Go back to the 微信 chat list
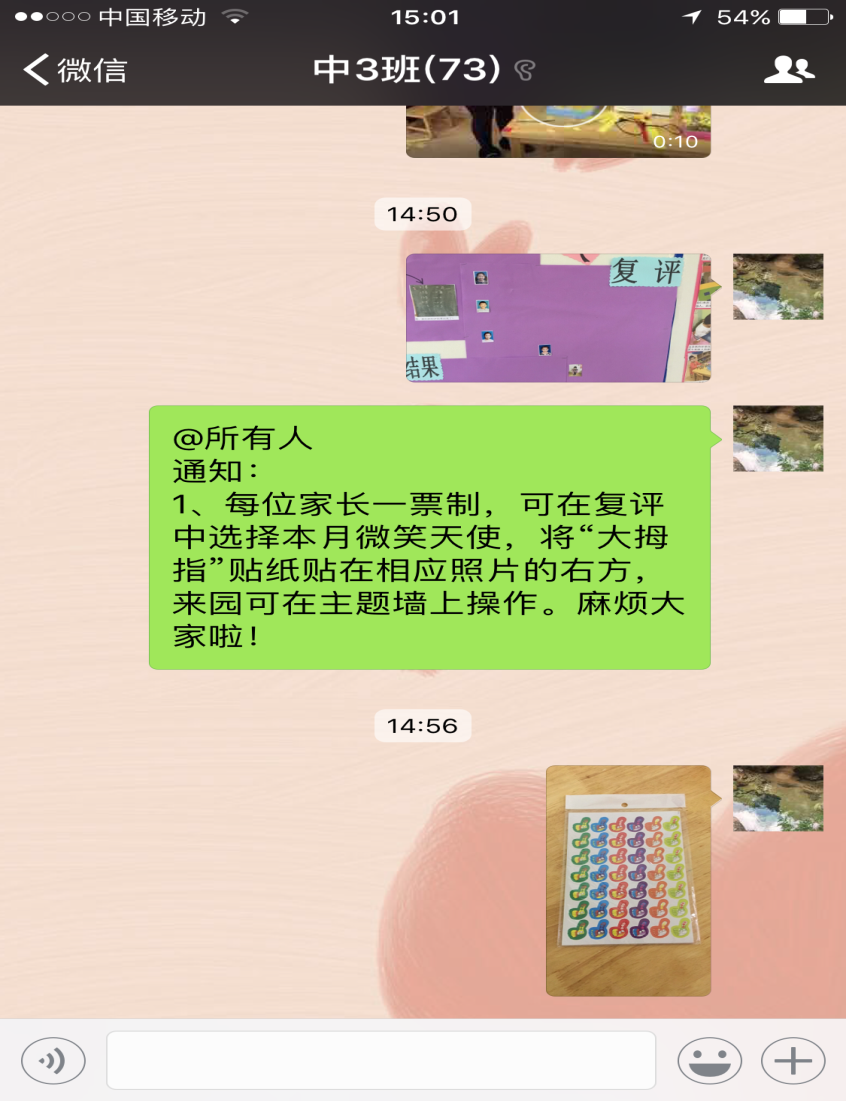Image resolution: width=846 pixels, height=1101 pixels. (x=75, y=70)
